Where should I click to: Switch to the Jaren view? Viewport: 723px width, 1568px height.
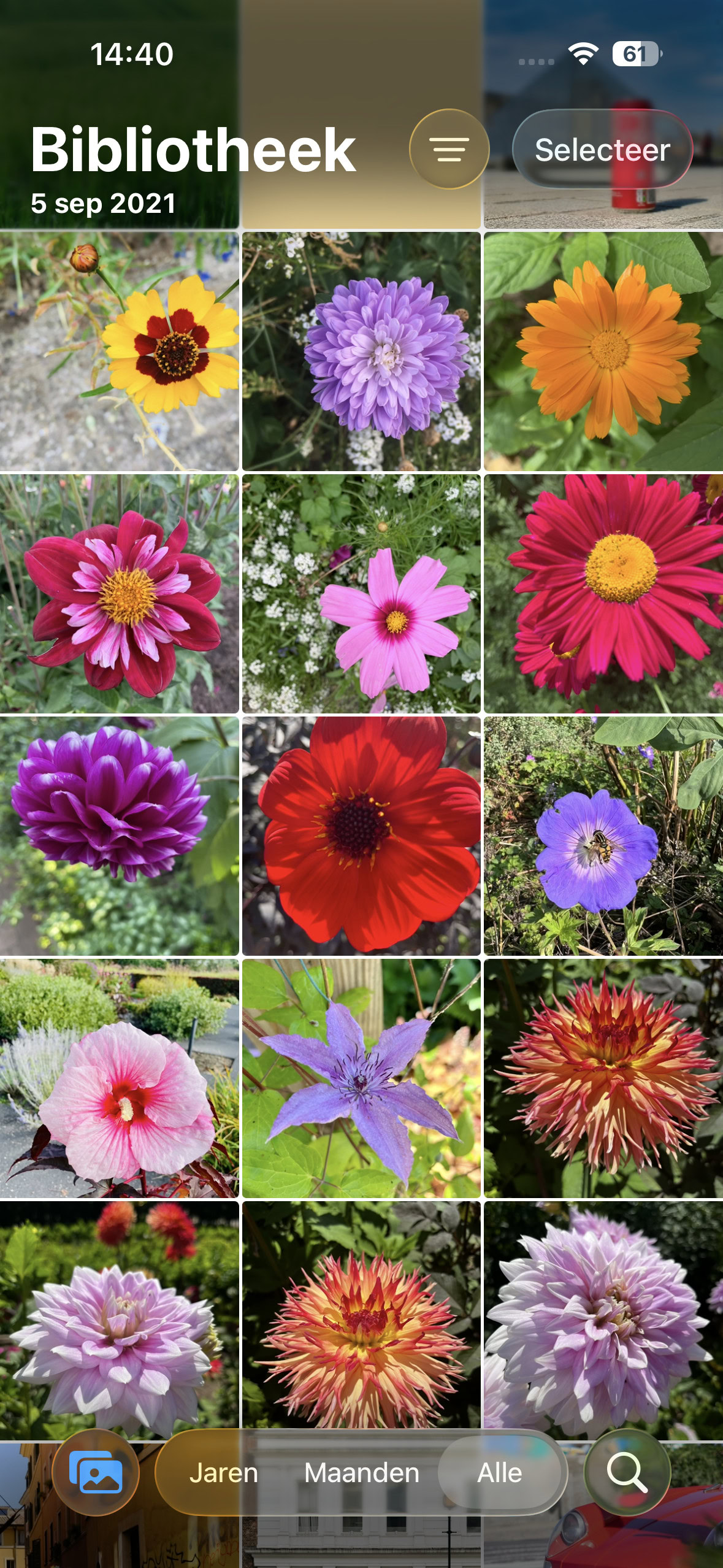coord(223,1472)
